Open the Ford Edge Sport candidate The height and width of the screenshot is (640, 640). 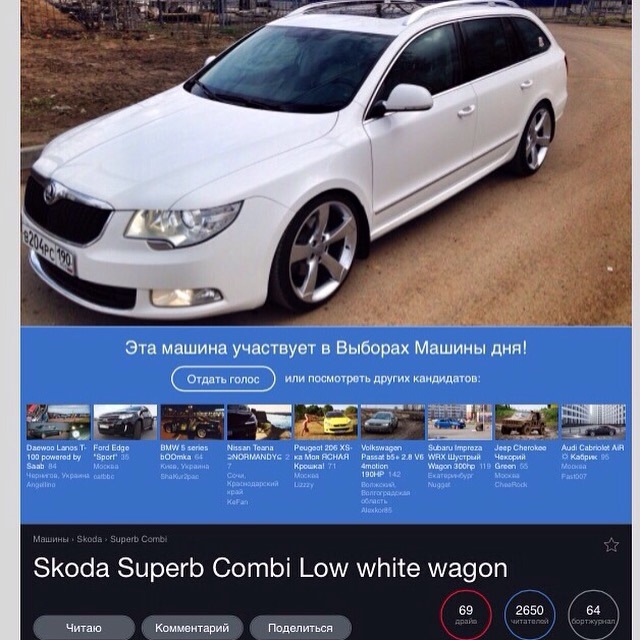pyautogui.click(x=125, y=422)
